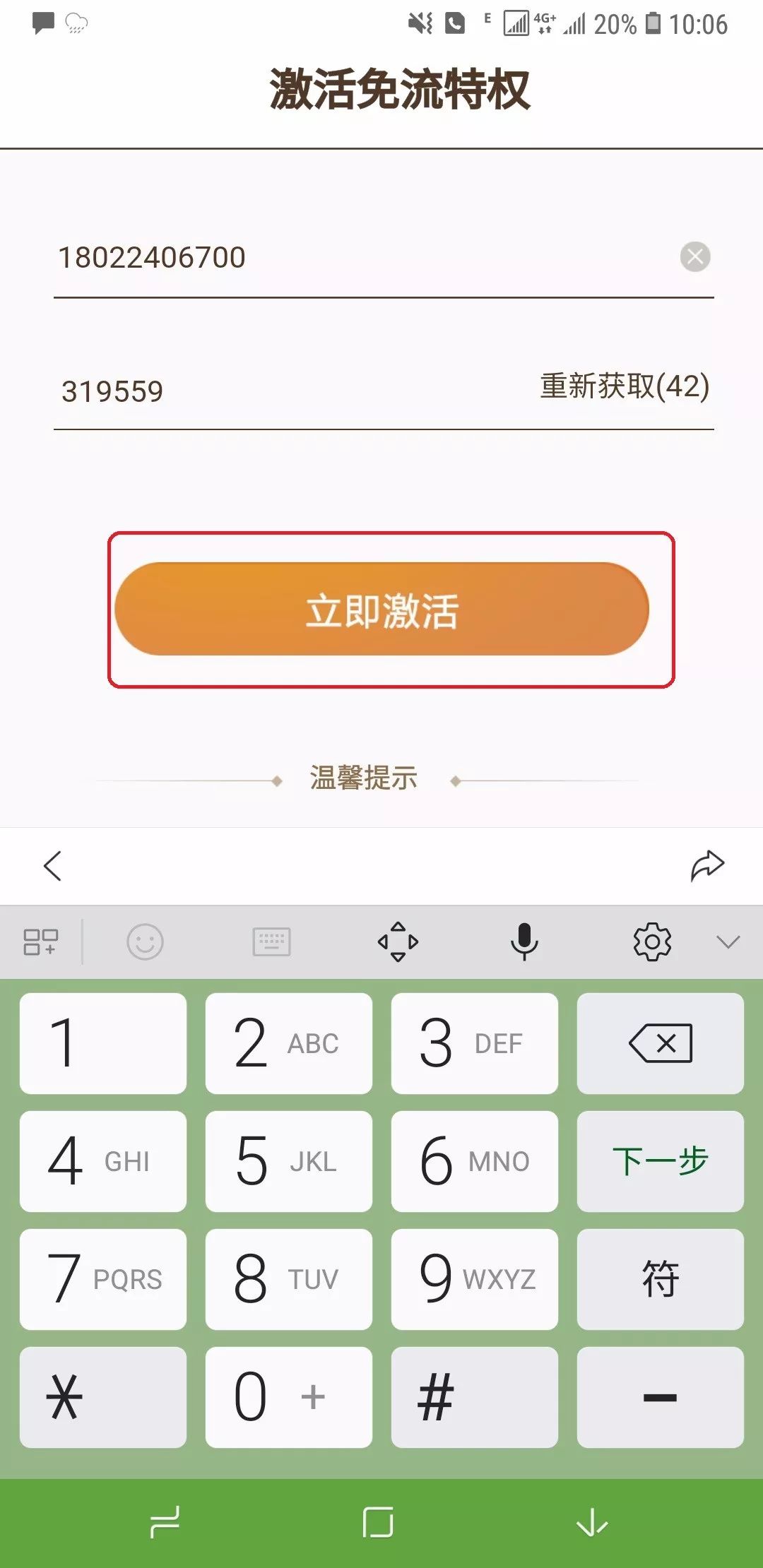Screen dimensions: 763x1568
Task: Open emoji picker on keyboard
Action: 145,942
